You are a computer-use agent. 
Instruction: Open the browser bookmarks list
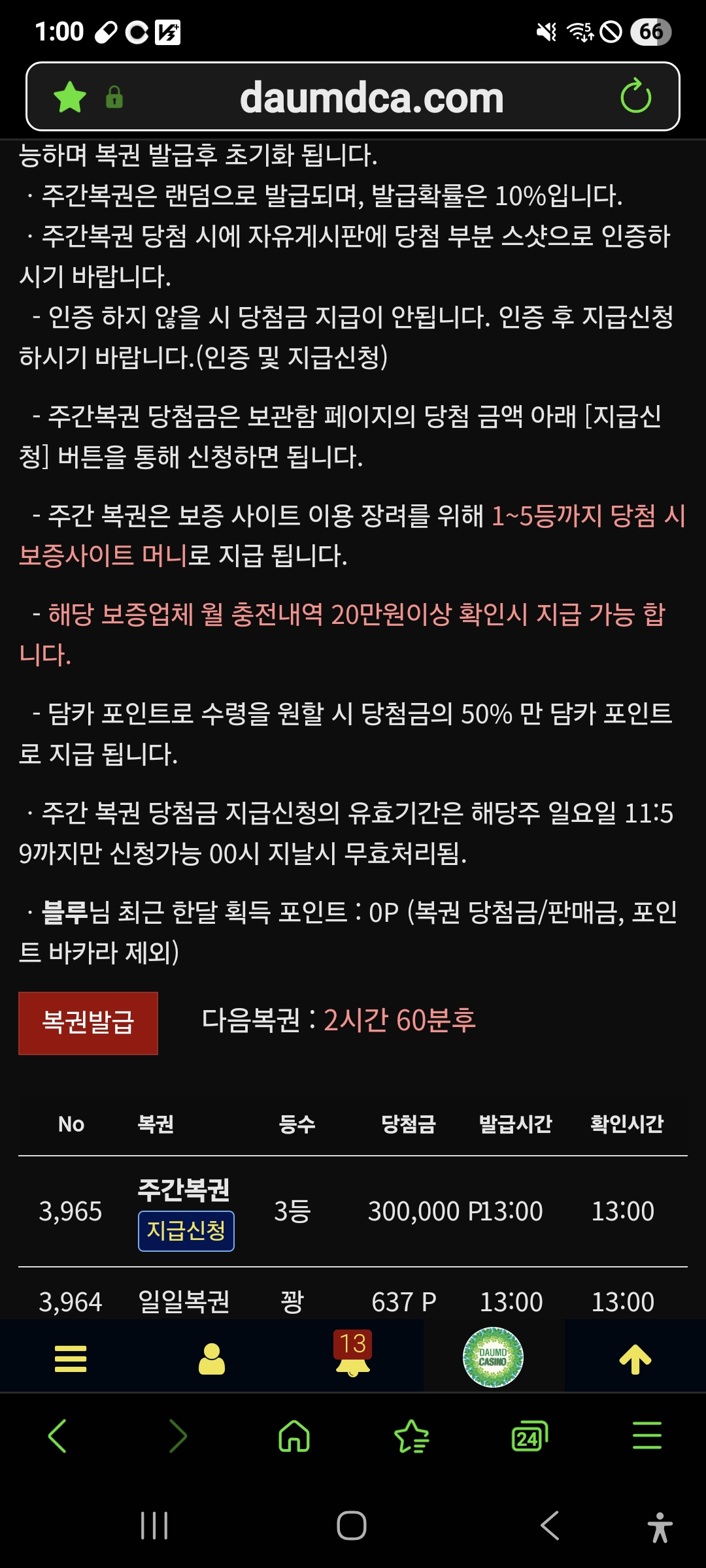point(412,1436)
